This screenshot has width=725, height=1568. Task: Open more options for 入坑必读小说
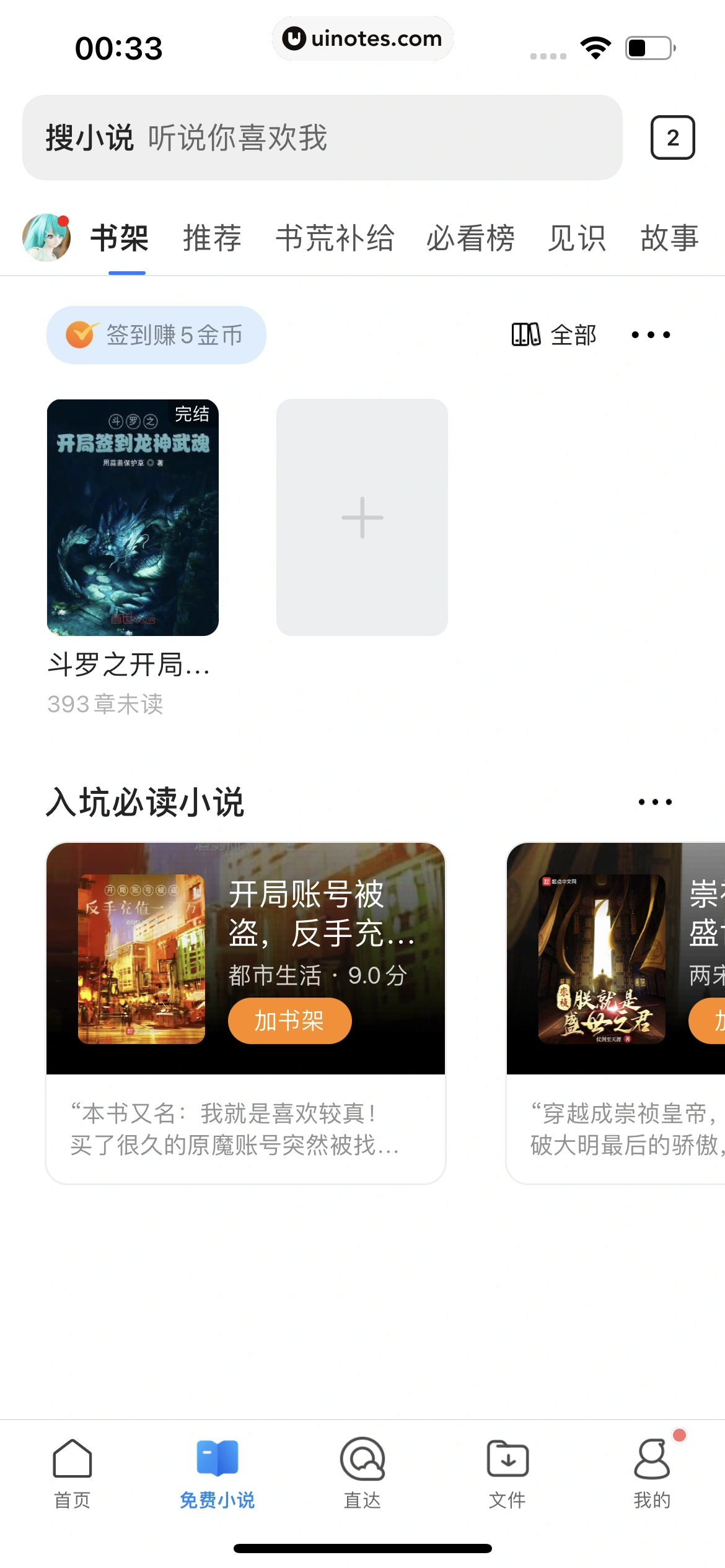[655, 802]
